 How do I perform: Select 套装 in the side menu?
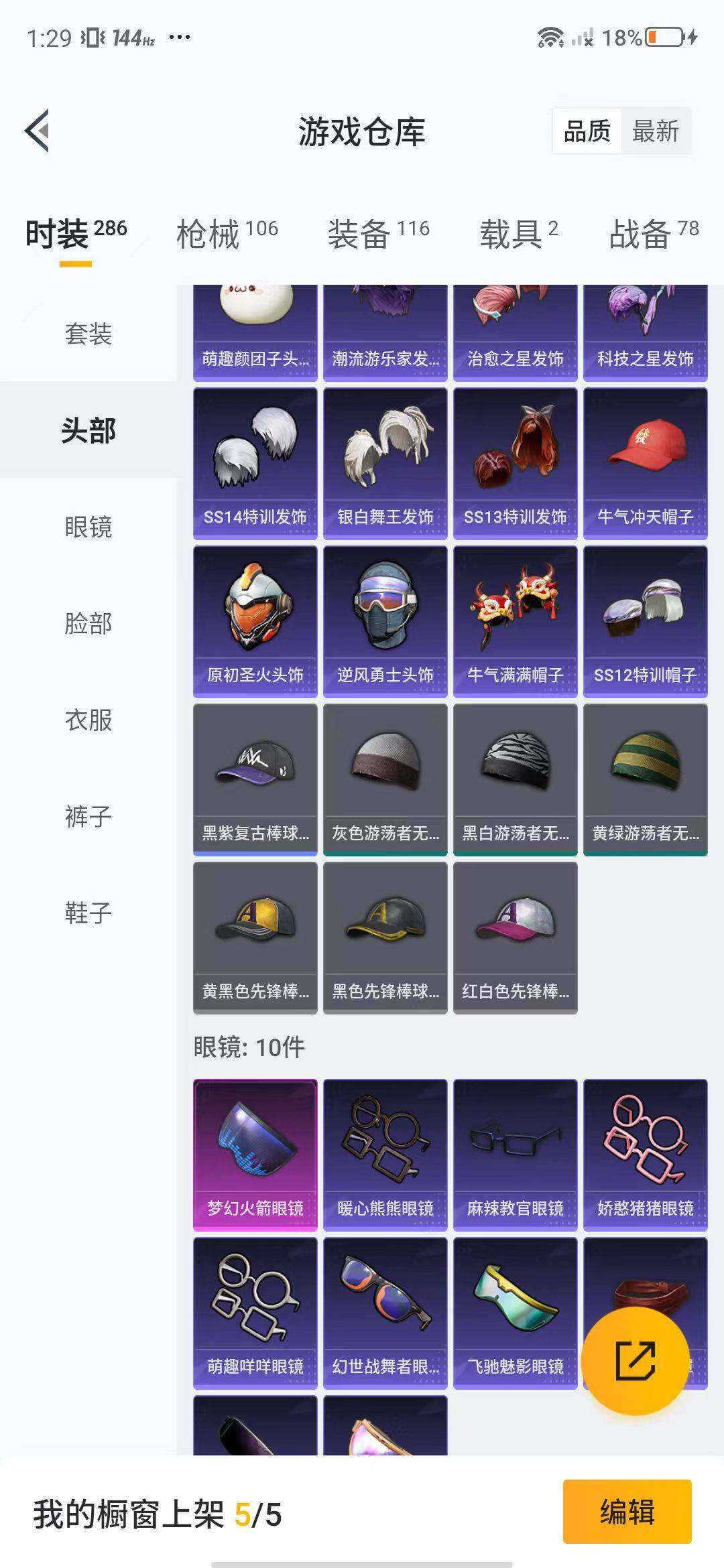click(x=88, y=334)
